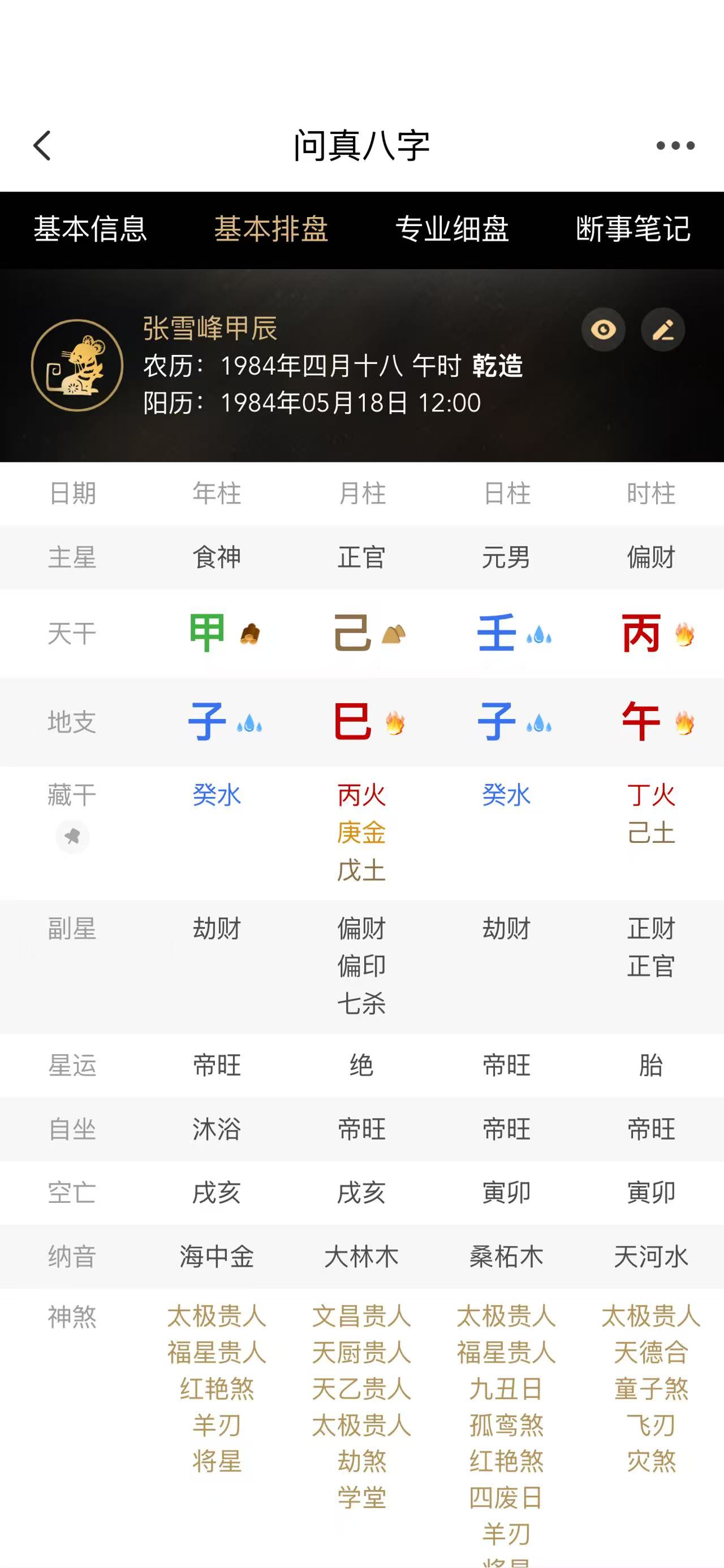Select the 基本排盘 tab
This screenshot has width=724, height=1568.
click(x=271, y=229)
